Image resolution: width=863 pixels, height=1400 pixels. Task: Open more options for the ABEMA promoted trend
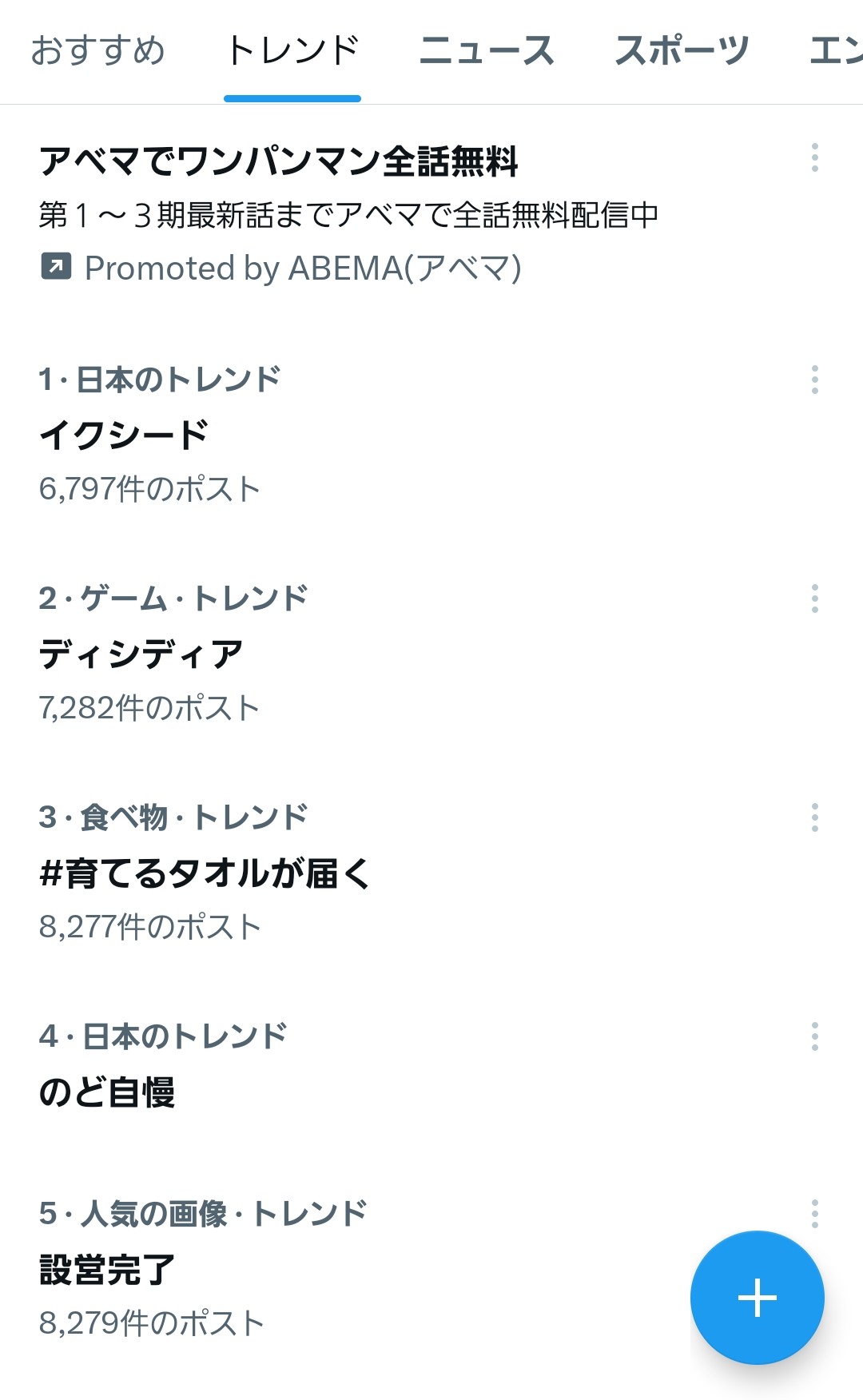(x=814, y=157)
